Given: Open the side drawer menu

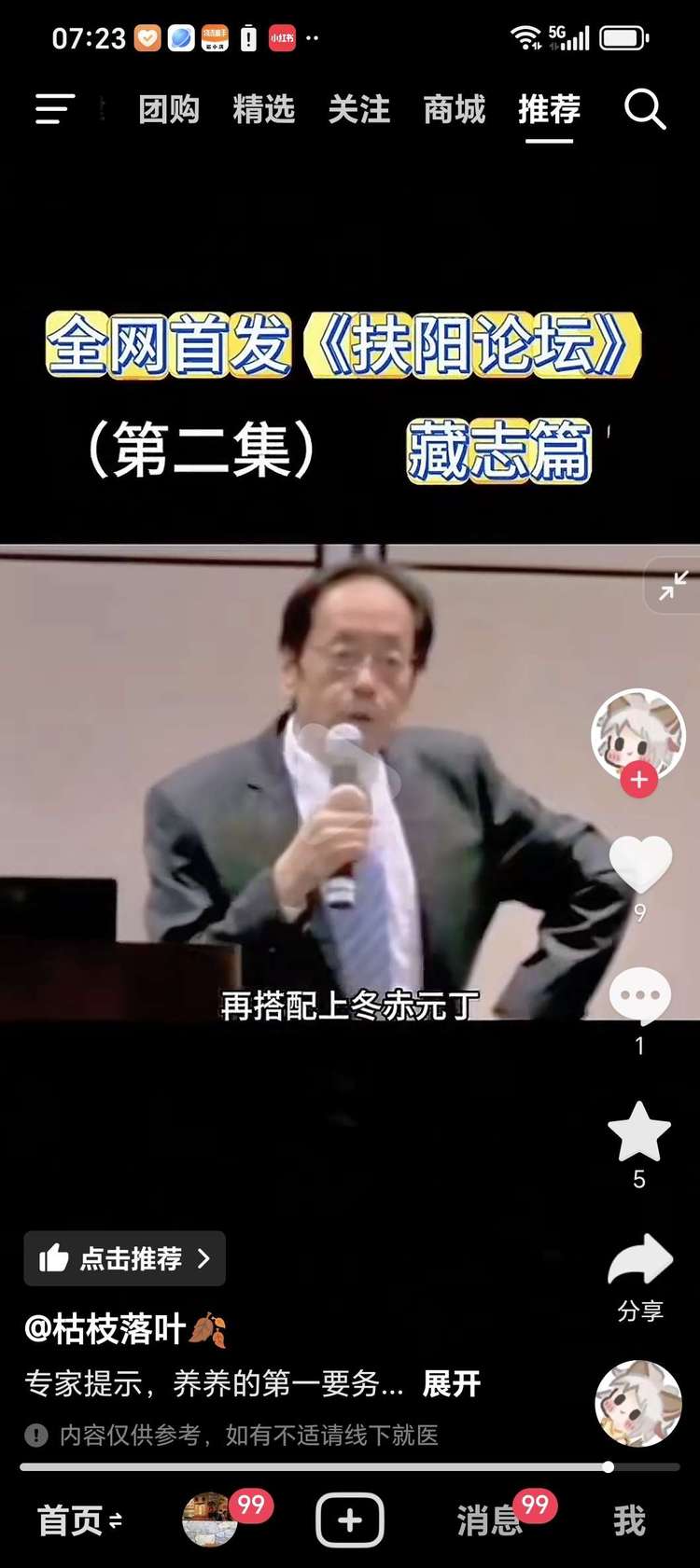Looking at the screenshot, I should point(55,109).
